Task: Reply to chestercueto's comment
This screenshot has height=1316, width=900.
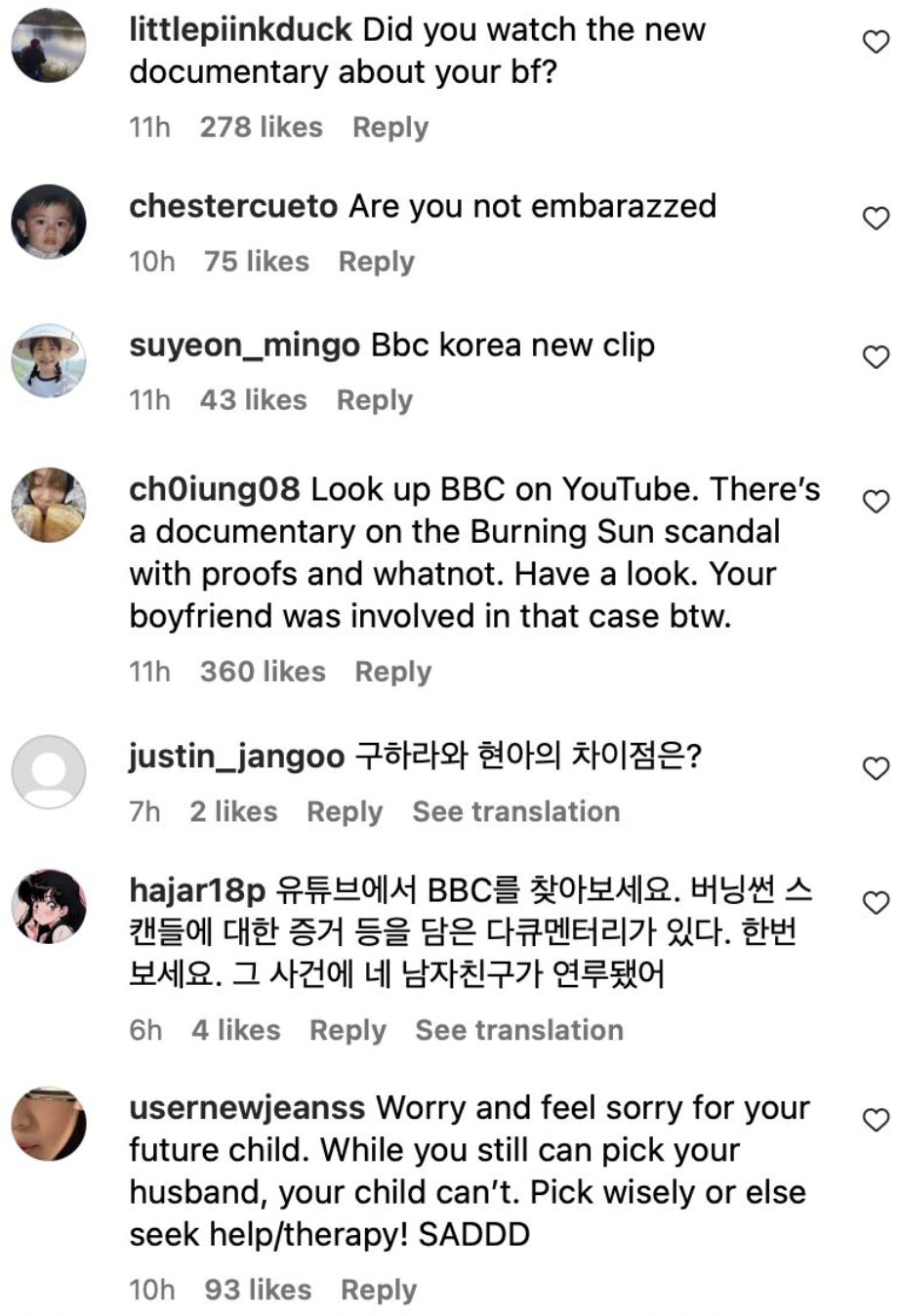Action: [x=376, y=262]
